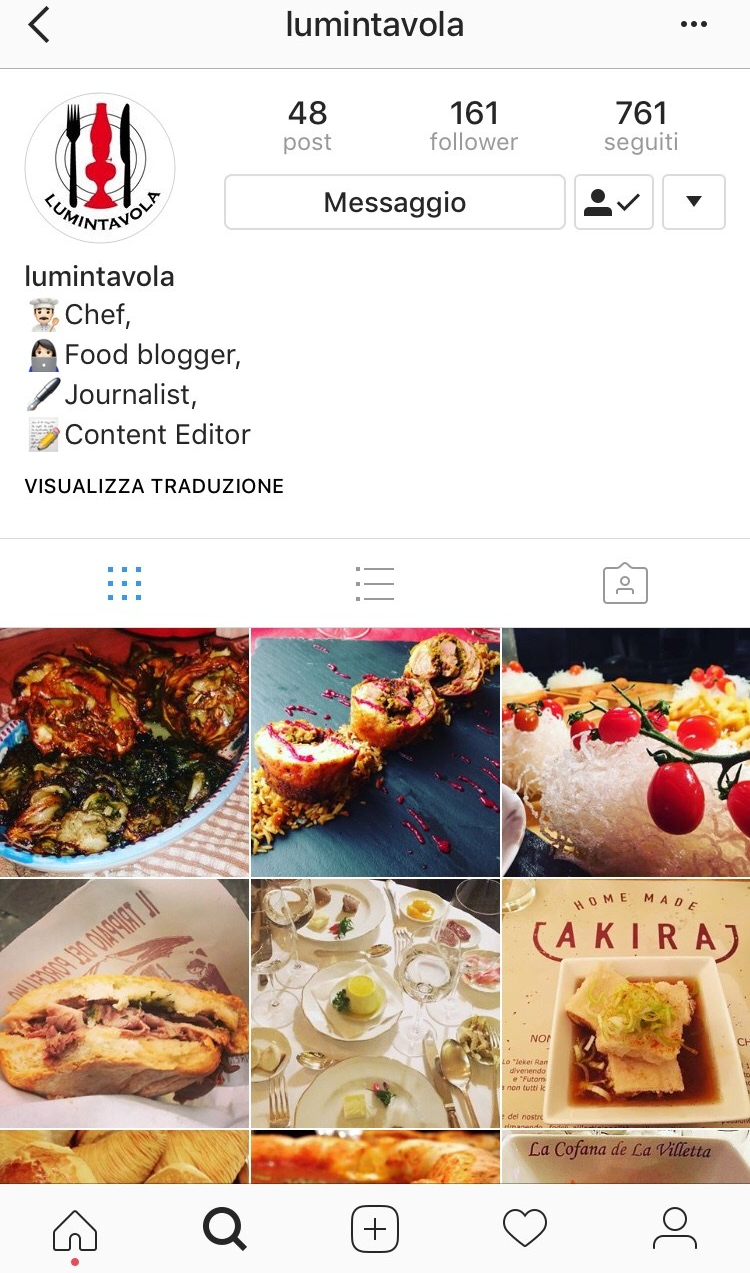Expand the suggested accounts dropdown arrow
Viewport: 750px width, 1273px height.
pyautogui.click(x=693, y=202)
